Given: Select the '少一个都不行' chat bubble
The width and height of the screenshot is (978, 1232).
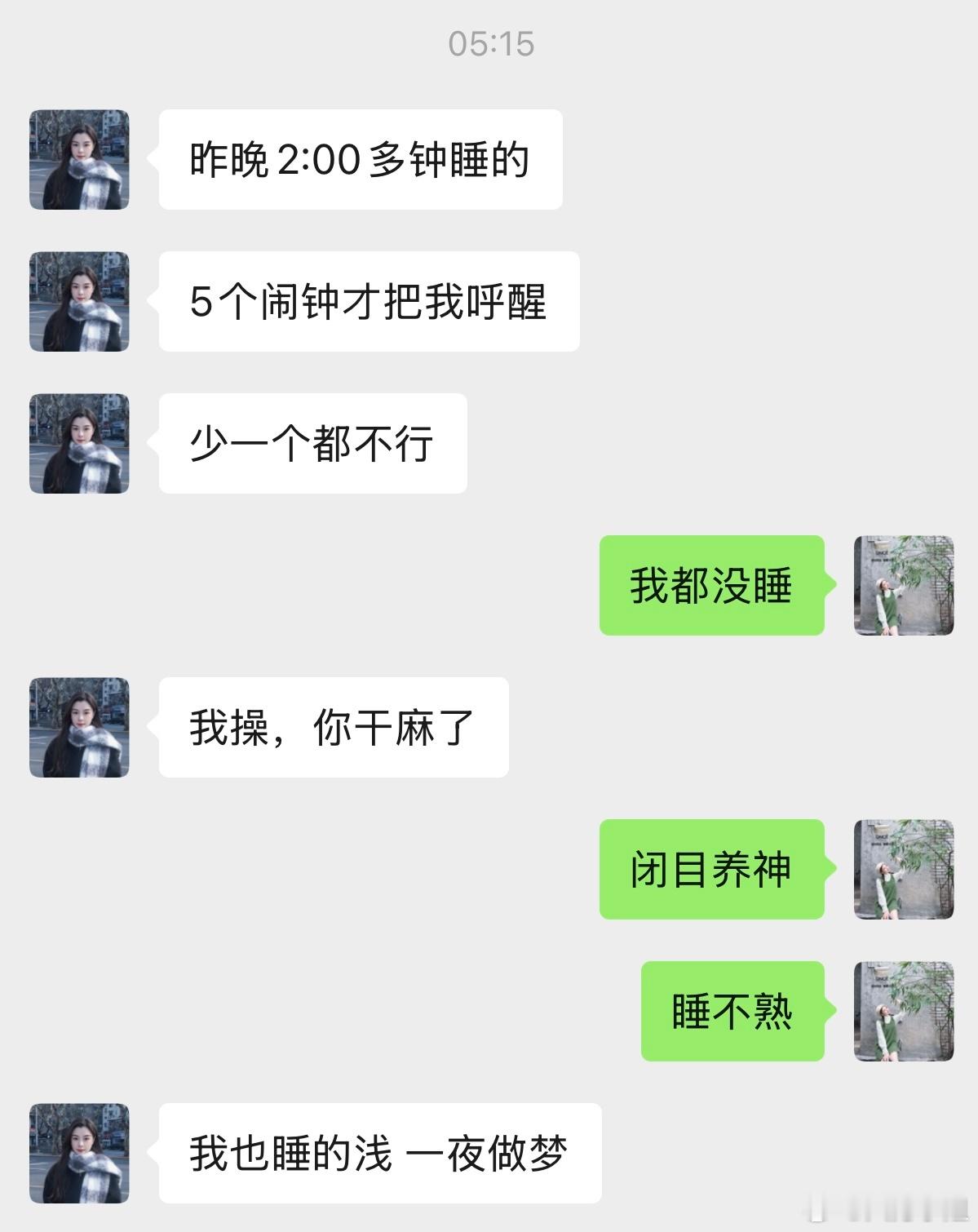Looking at the screenshot, I should pyautogui.click(x=314, y=441).
